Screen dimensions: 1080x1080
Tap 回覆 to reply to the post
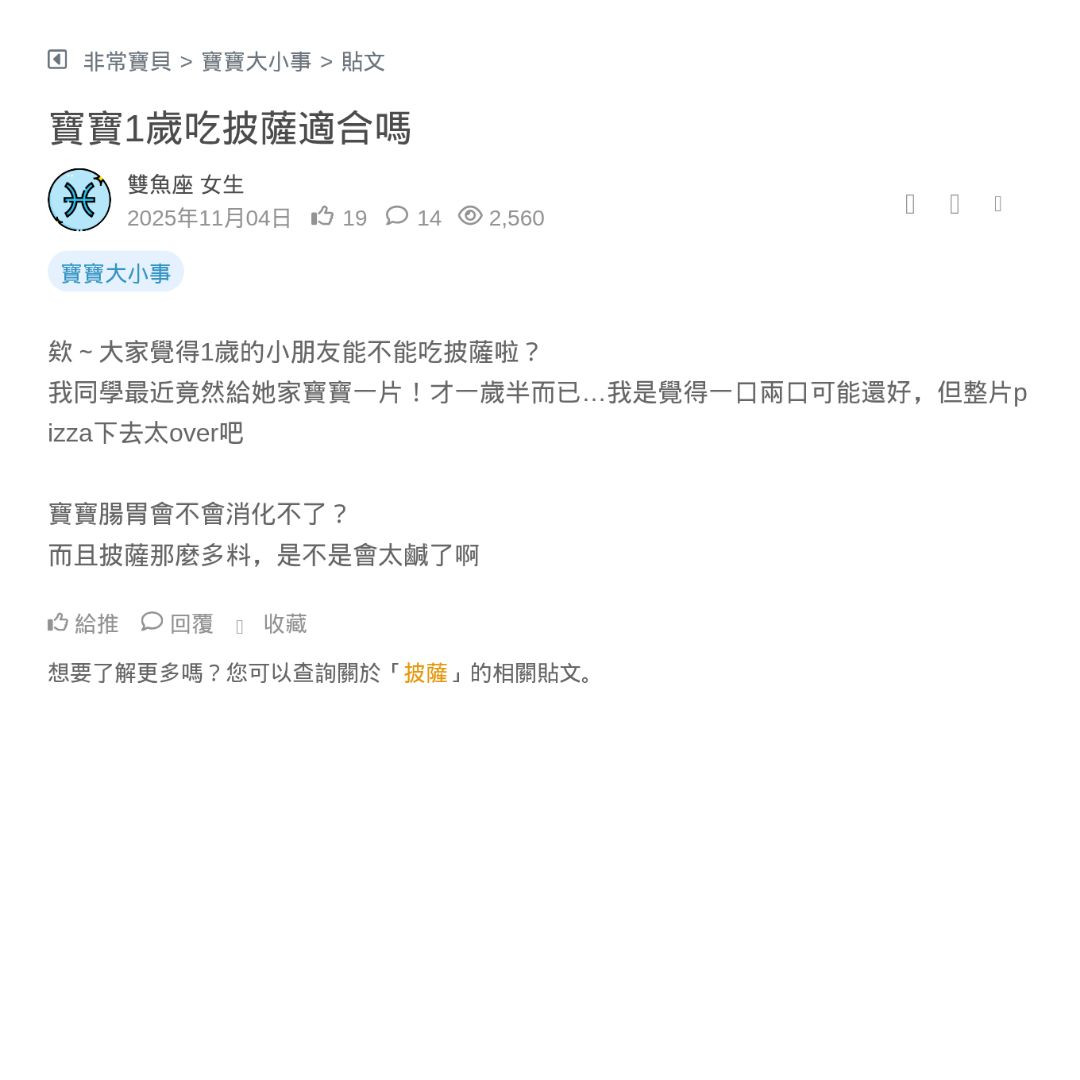(x=178, y=624)
